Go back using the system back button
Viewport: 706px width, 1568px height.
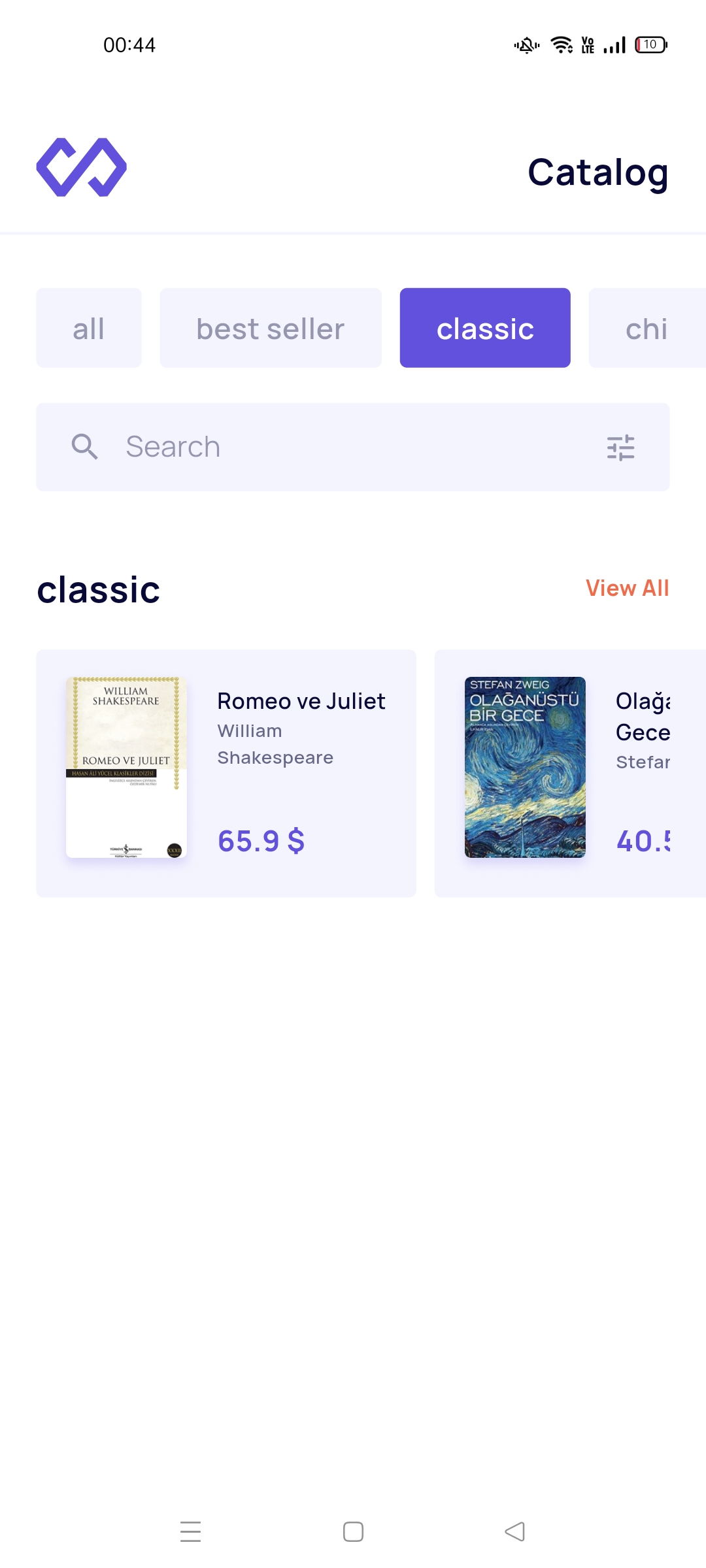pos(515,1531)
